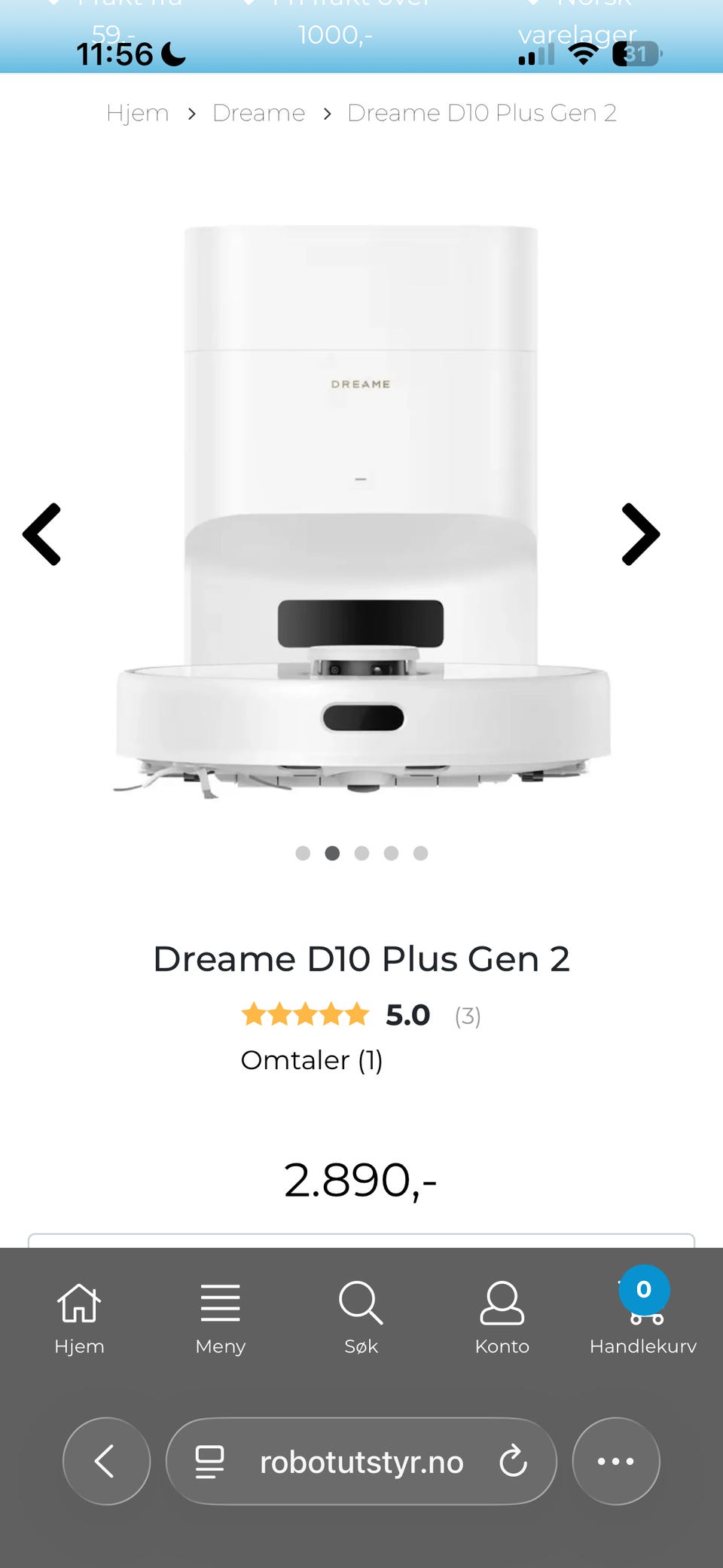Screen dimensions: 723x1568
Task: Tap the robotutstyr.no address bar
Action: pyautogui.click(x=361, y=1462)
